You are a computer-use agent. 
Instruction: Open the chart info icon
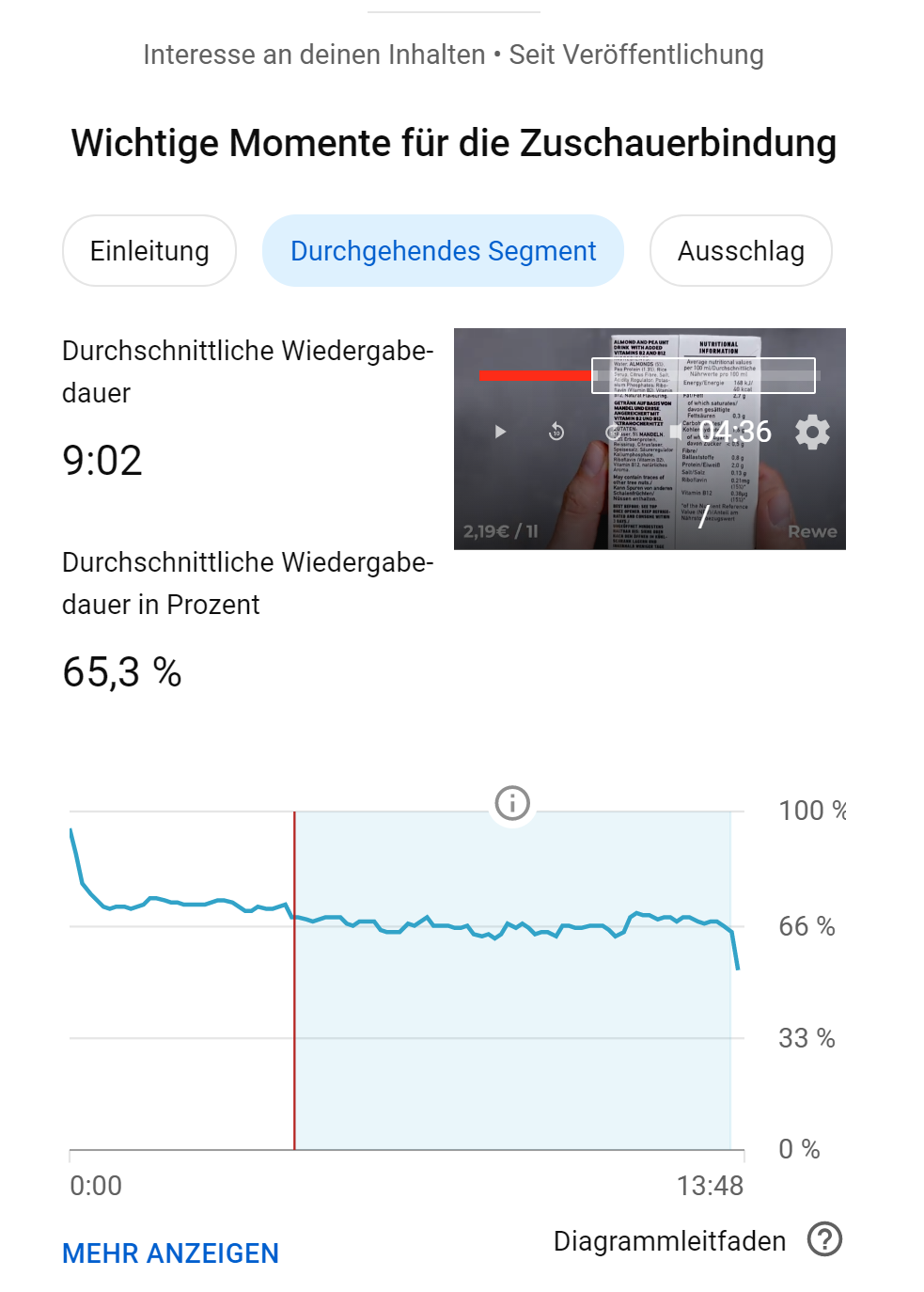coord(512,803)
